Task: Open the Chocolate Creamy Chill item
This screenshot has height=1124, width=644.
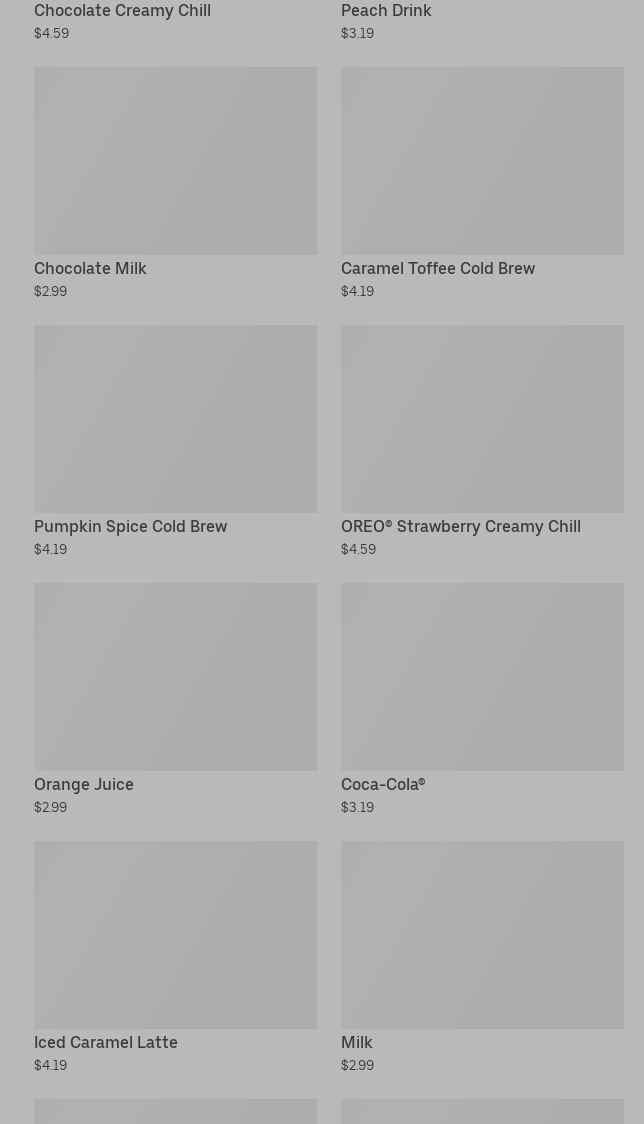Action: click(x=123, y=11)
